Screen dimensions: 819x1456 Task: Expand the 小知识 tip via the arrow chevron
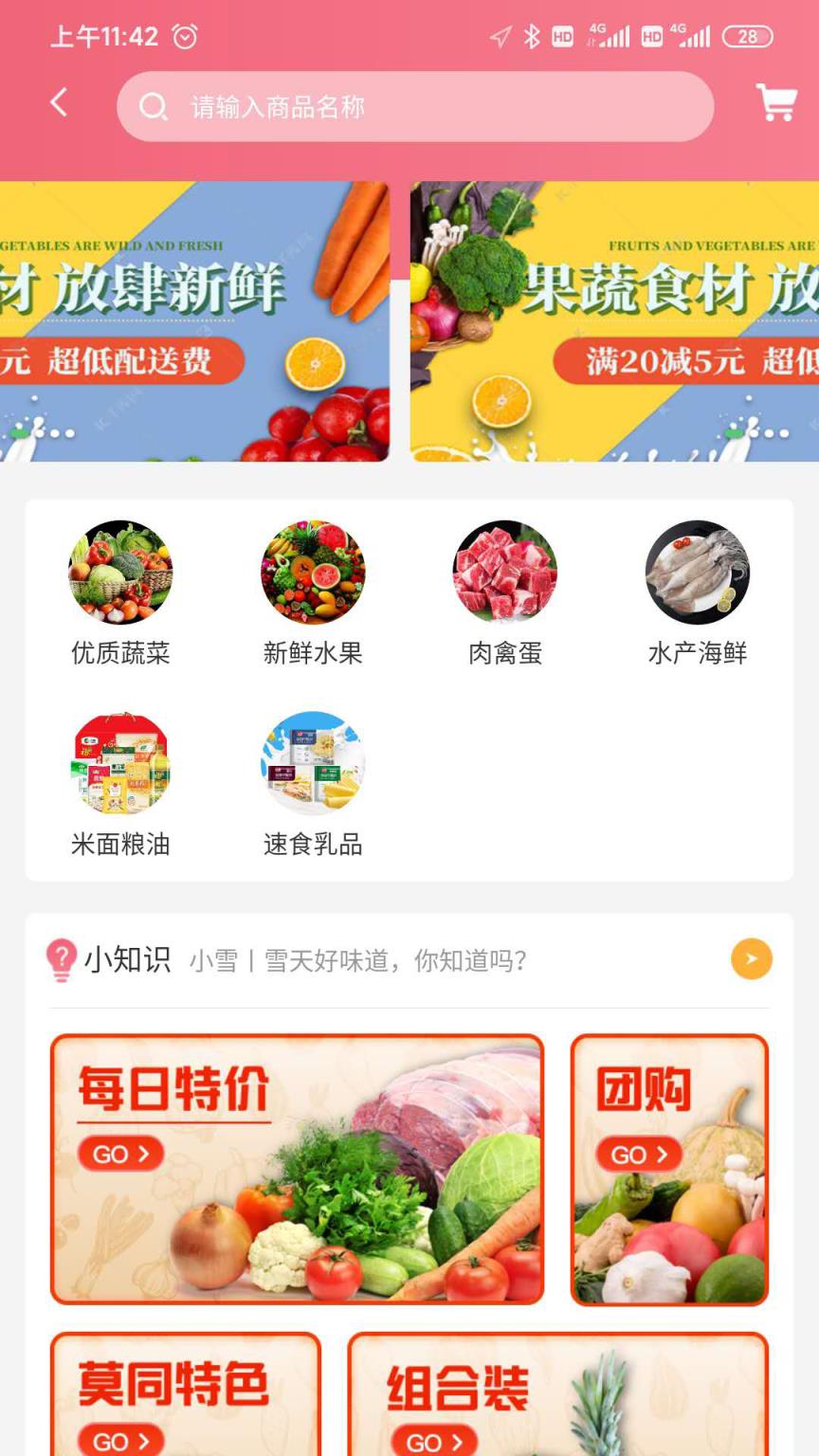750,959
